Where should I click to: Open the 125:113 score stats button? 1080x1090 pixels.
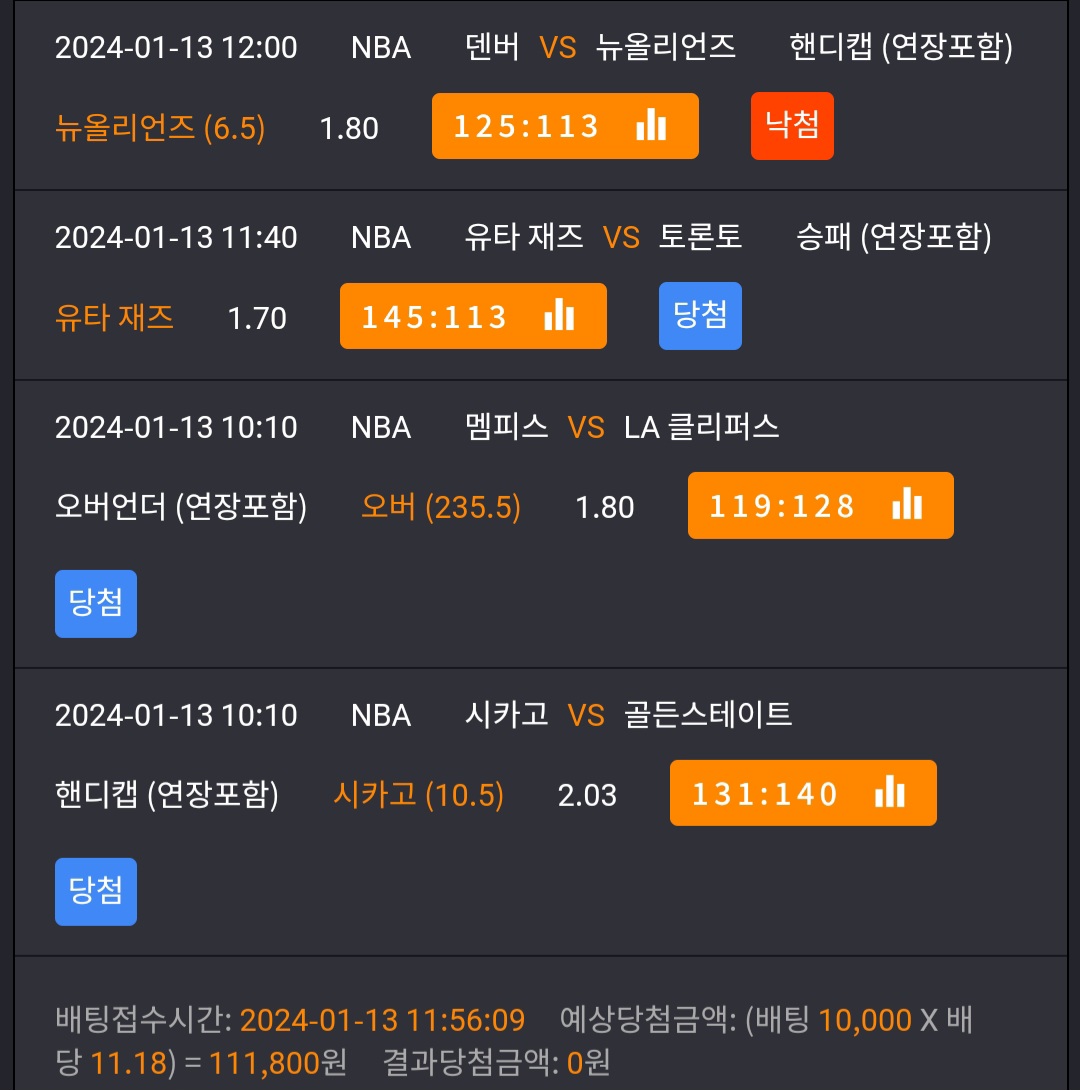(565, 126)
